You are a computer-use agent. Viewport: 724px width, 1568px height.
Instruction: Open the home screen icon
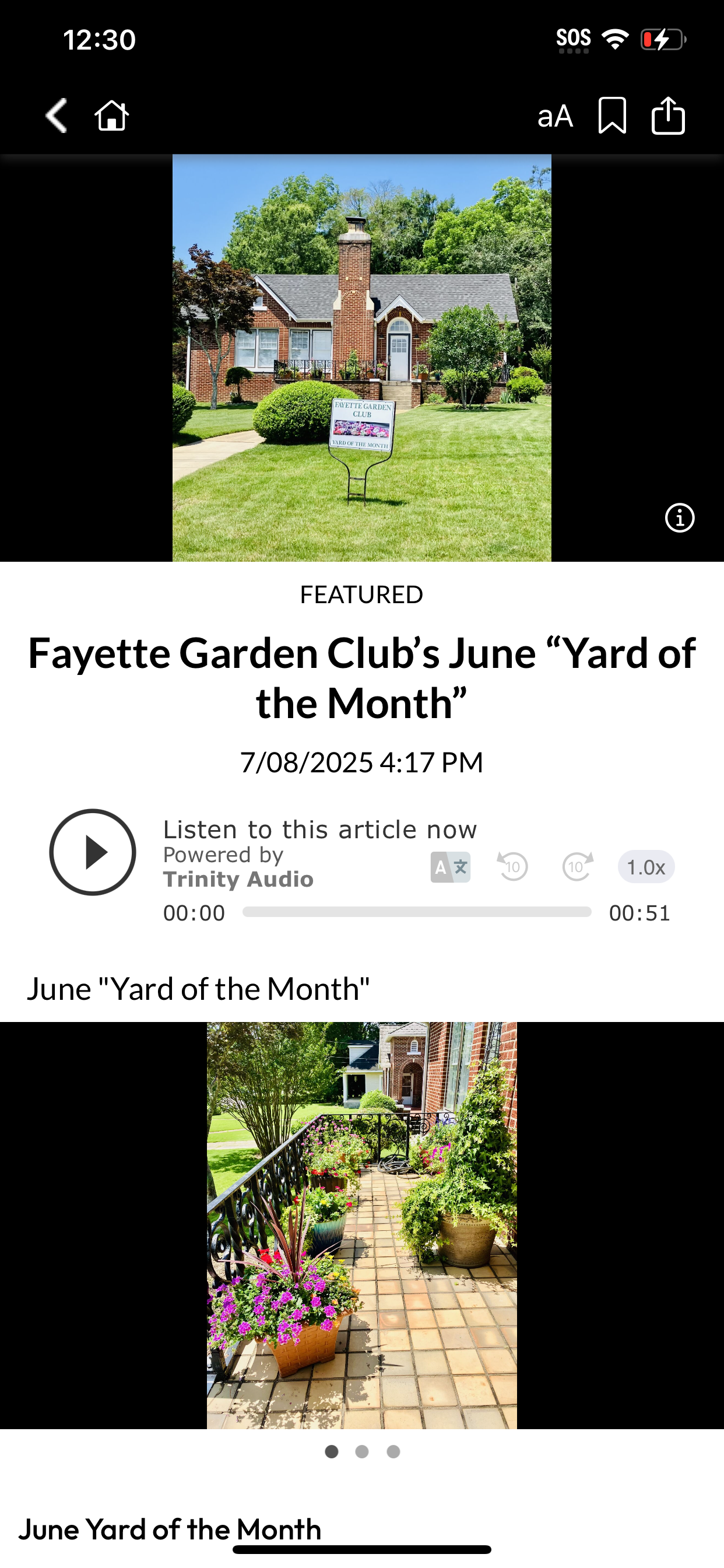coord(112,116)
